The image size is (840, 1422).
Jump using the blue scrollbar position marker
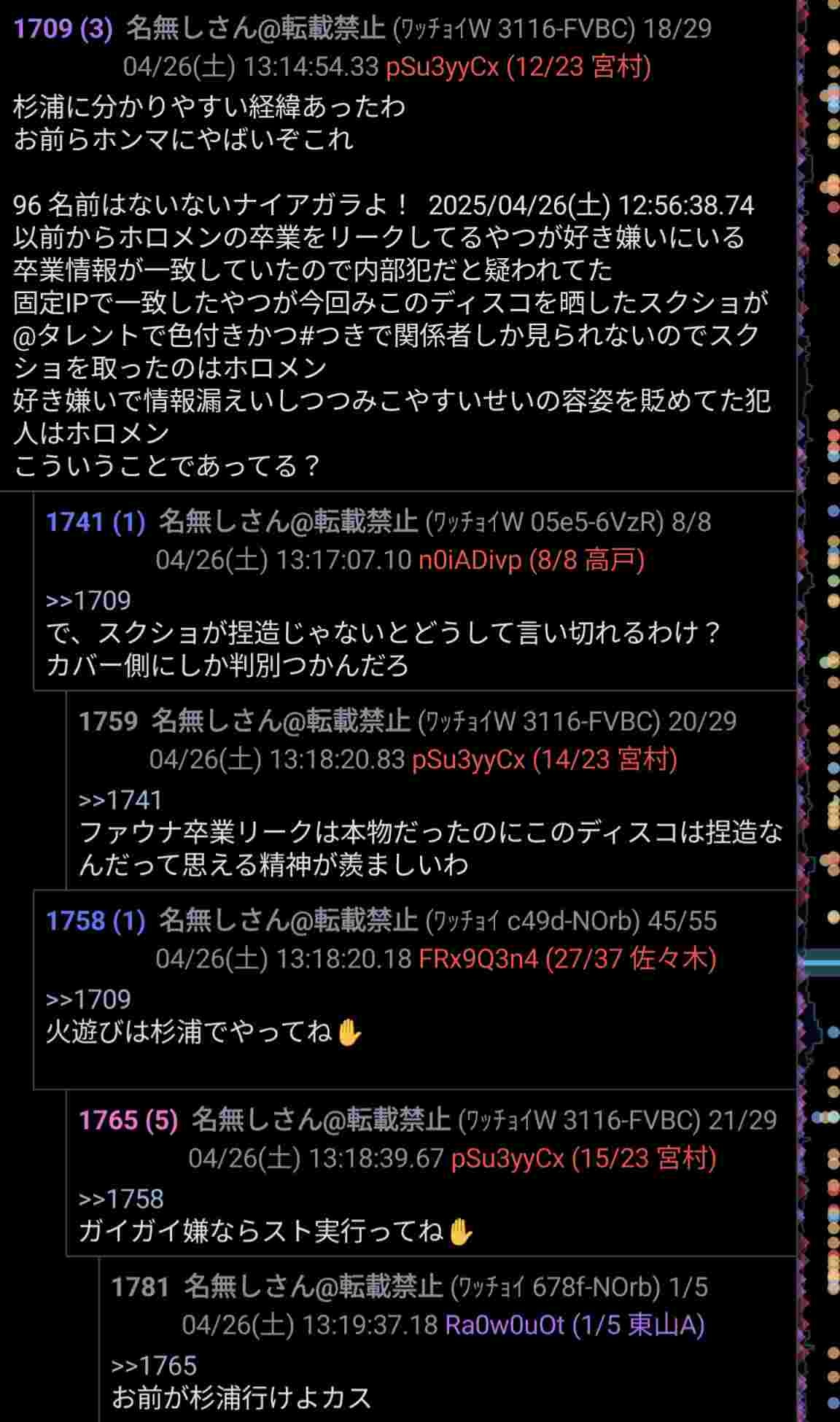pyautogui.click(x=820, y=963)
